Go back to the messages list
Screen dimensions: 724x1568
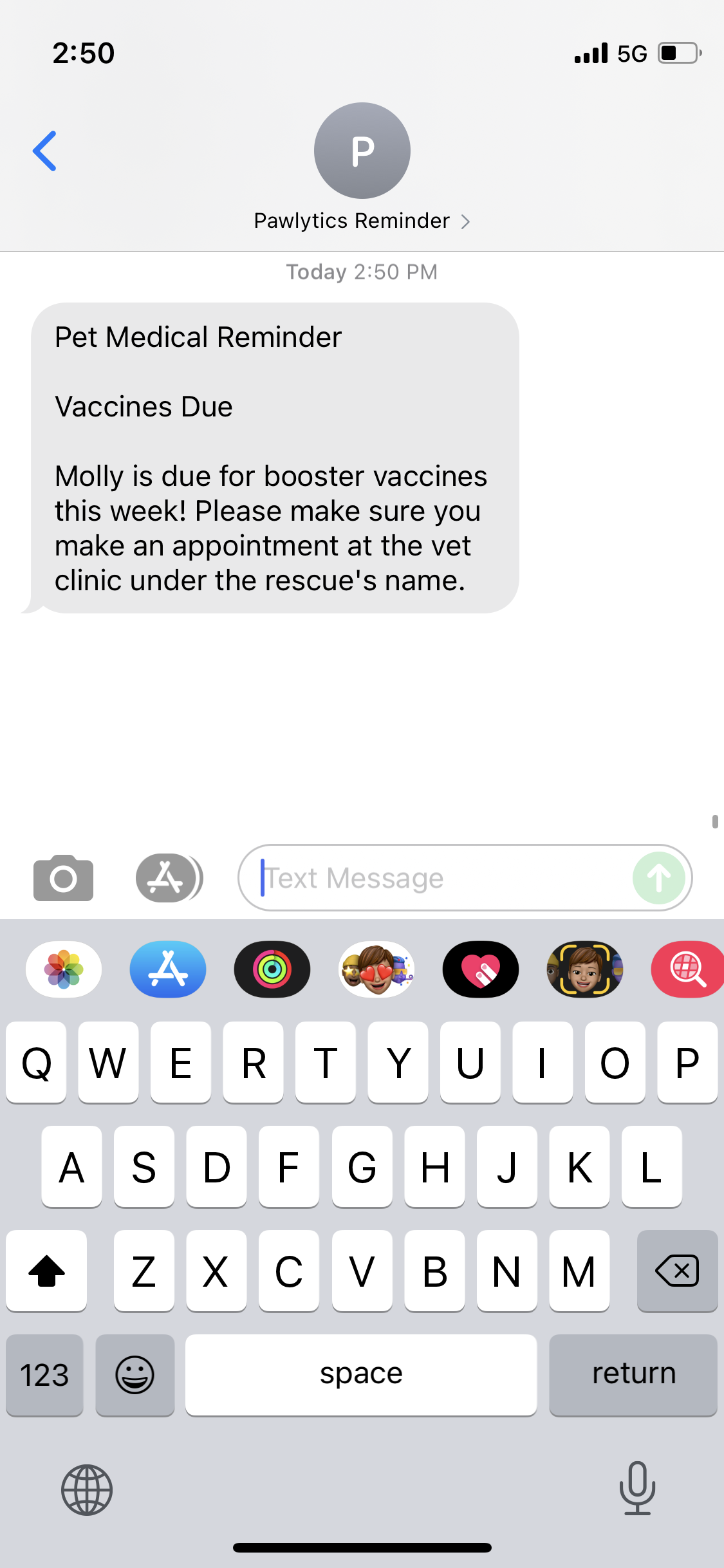tap(44, 151)
